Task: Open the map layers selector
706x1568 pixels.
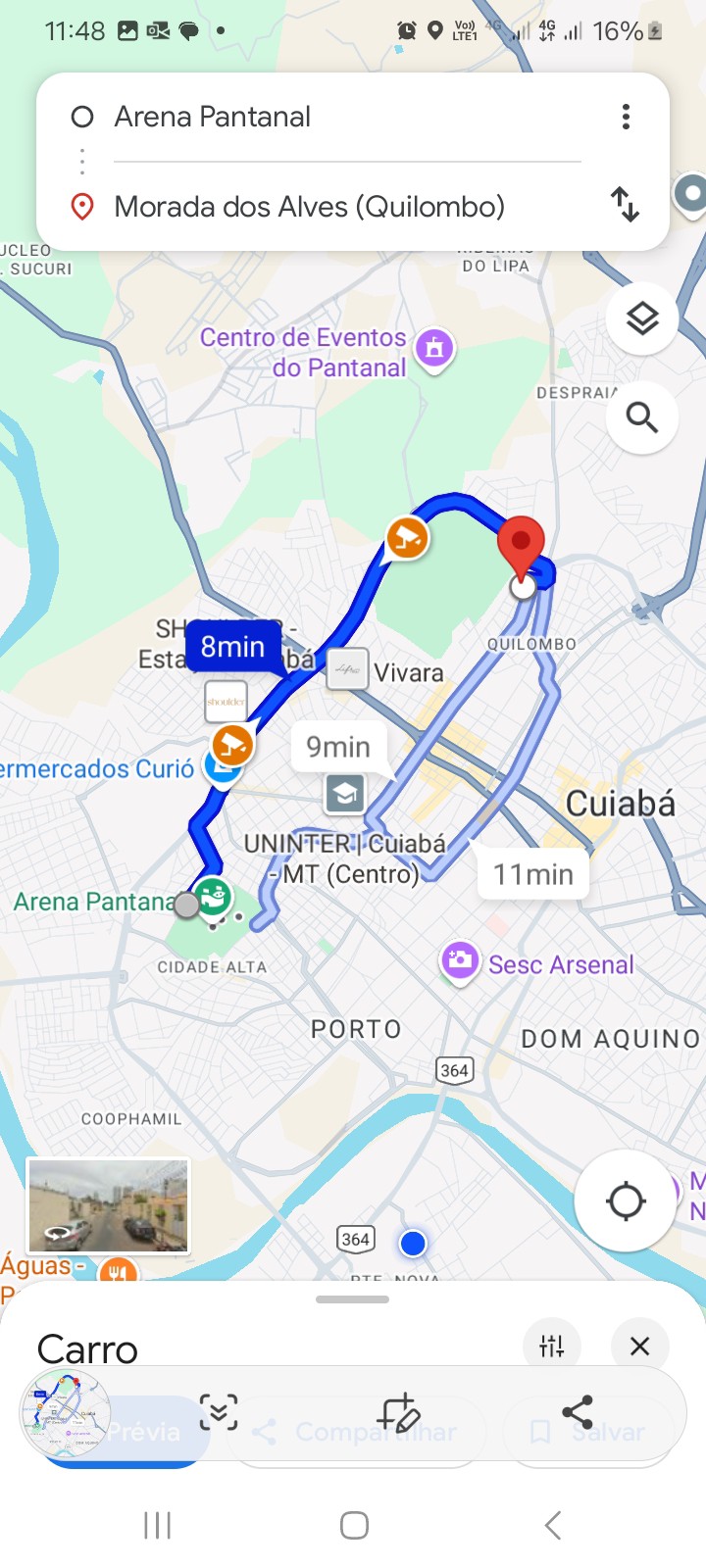Action: click(x=642, y=318)
